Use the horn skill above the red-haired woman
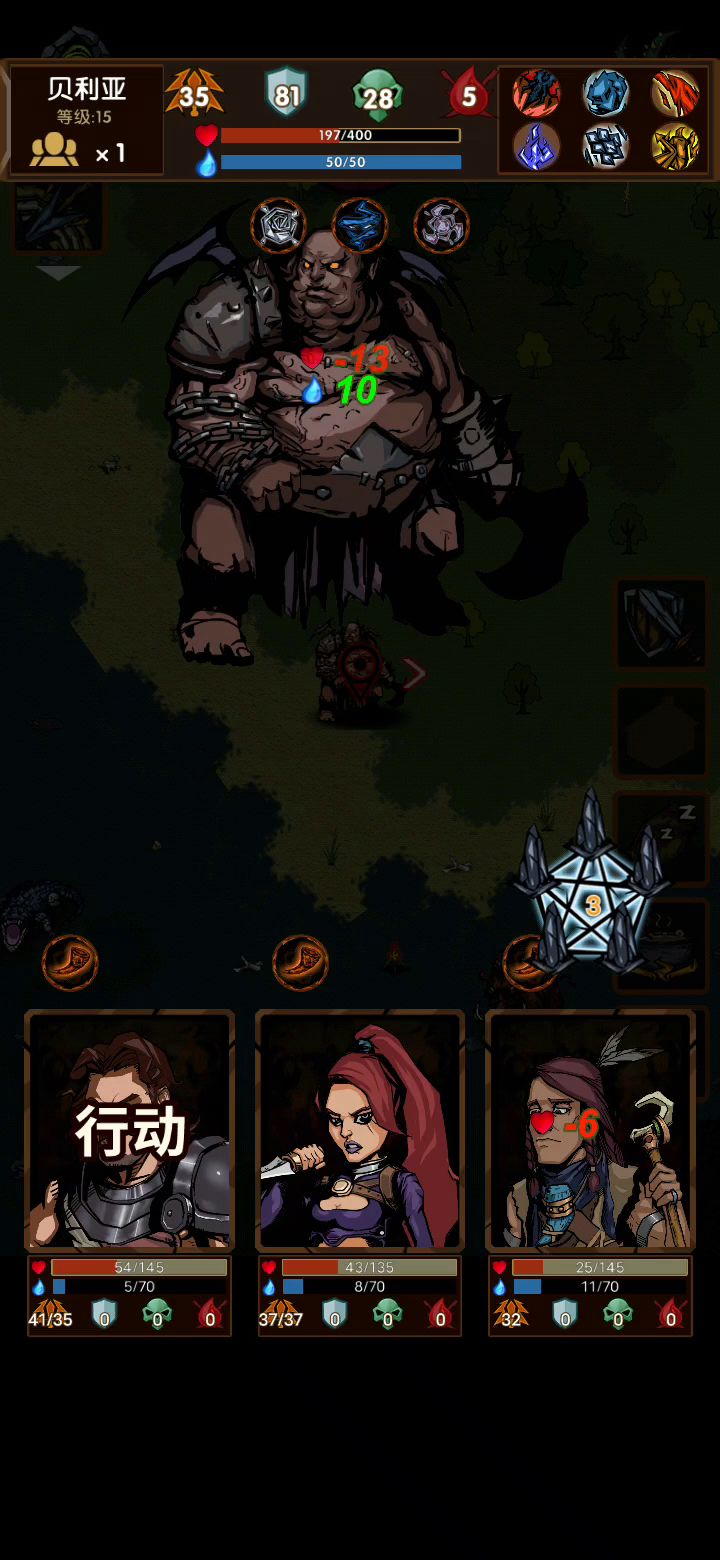The height and width of the screenshot is (1560, 720). pos(300,962)
